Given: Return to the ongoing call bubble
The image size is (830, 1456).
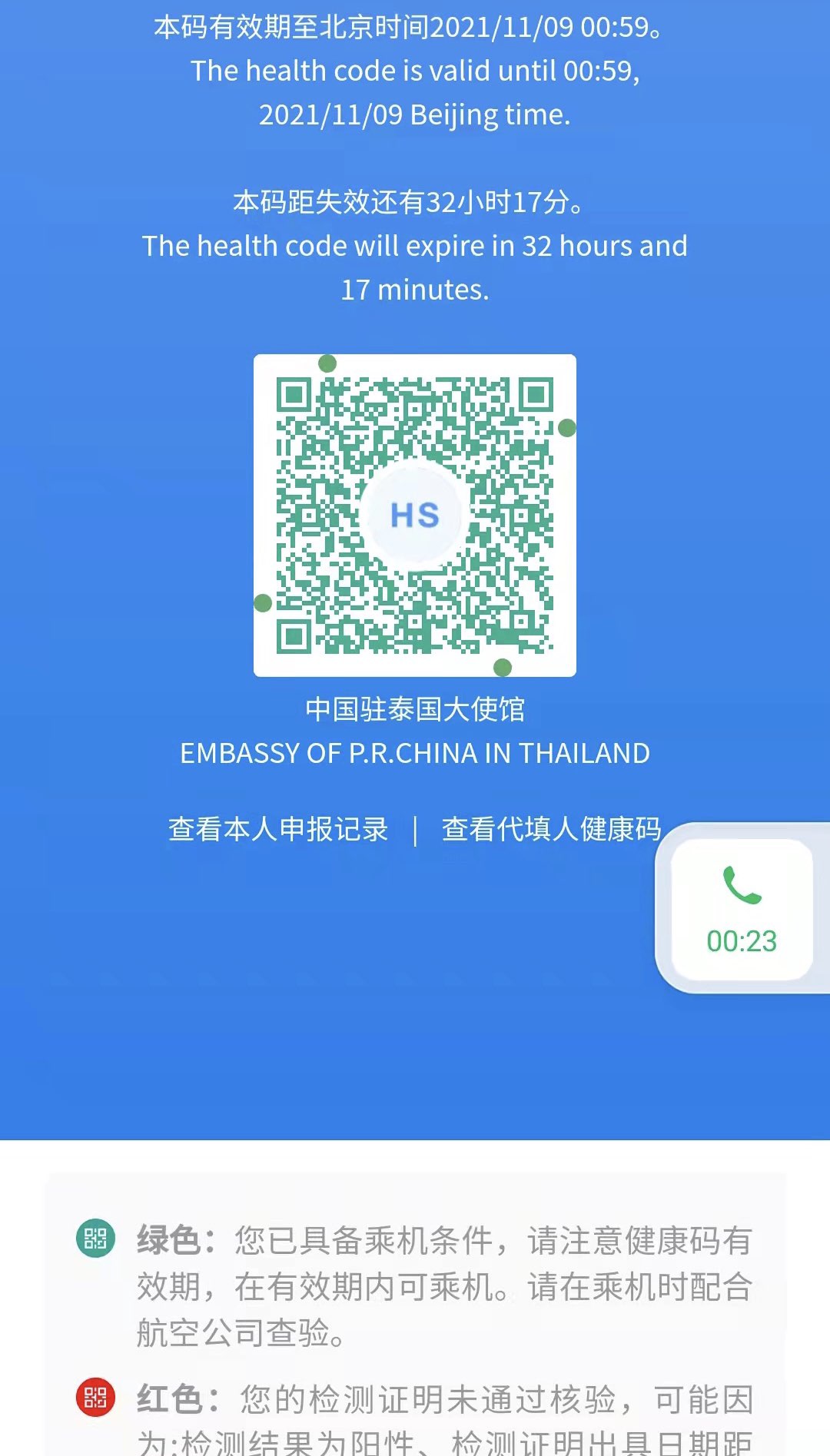Looking at the screenshot, I should (742, 909).
